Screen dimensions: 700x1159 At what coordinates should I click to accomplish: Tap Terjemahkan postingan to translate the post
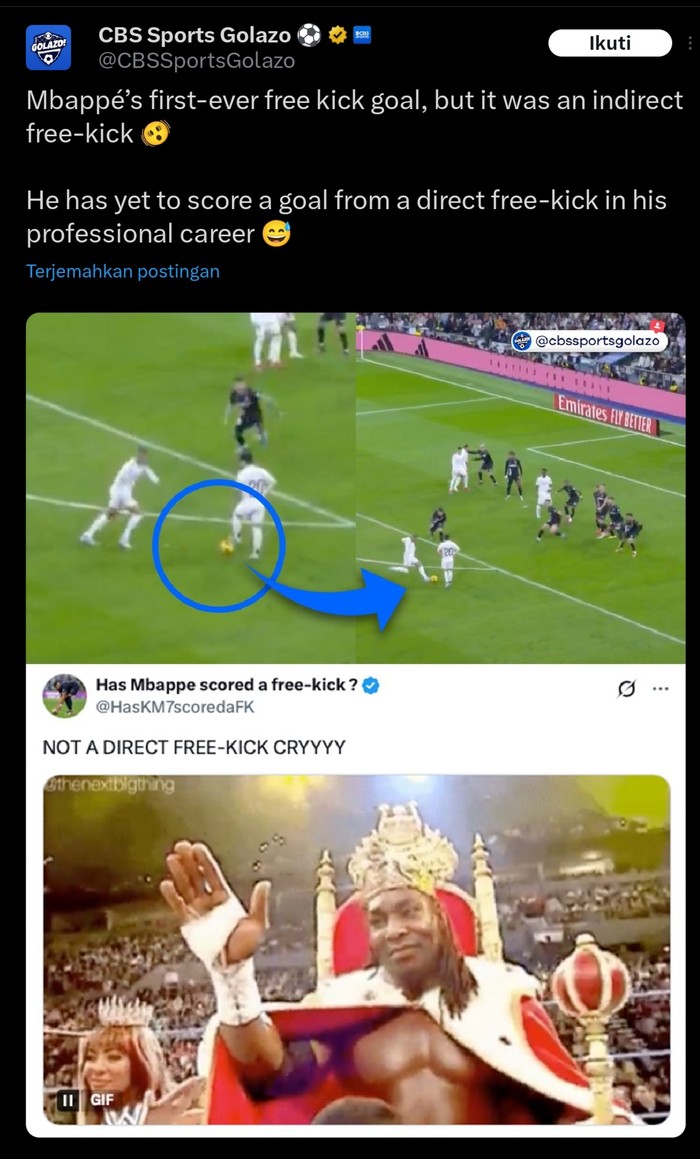click(x=122, y=271)
